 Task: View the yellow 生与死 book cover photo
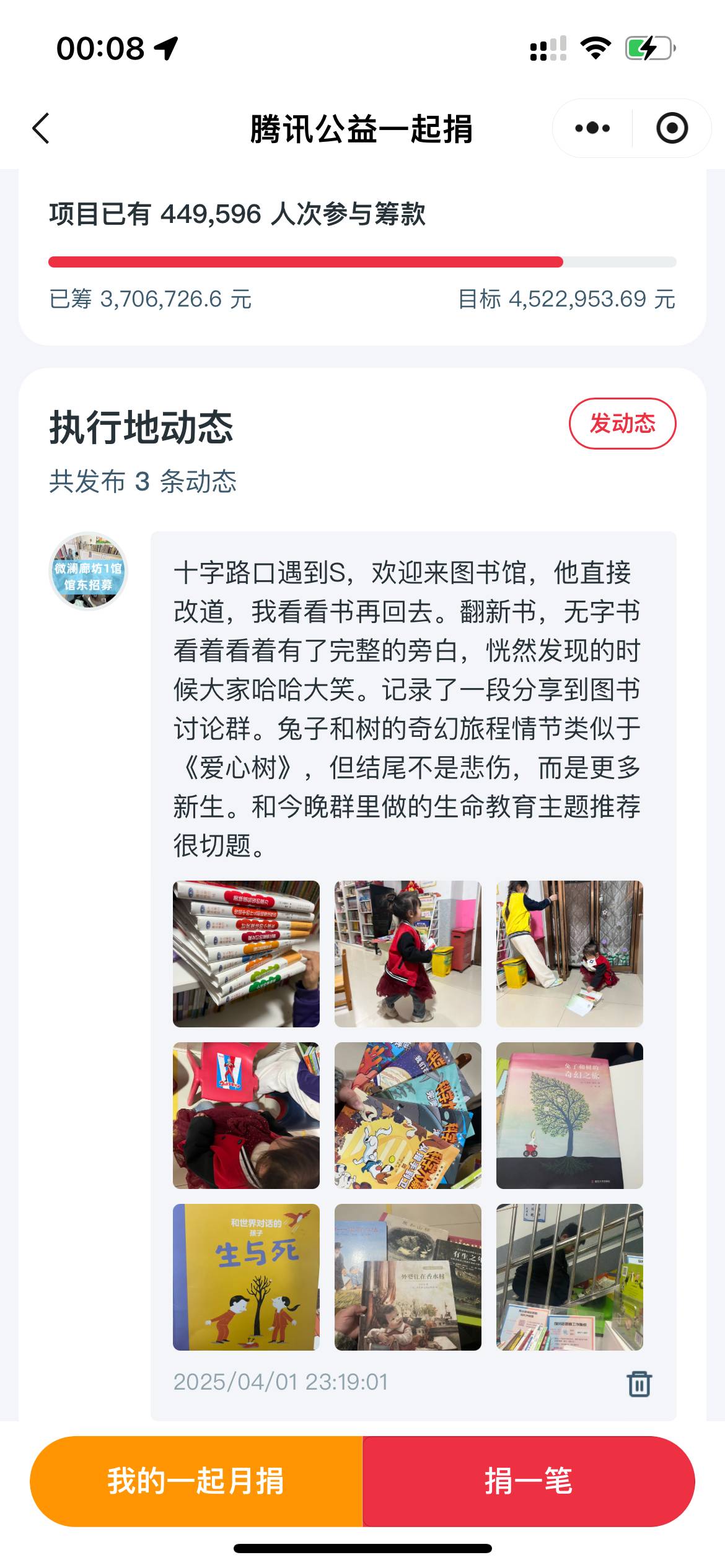(x=246, y=1277)
